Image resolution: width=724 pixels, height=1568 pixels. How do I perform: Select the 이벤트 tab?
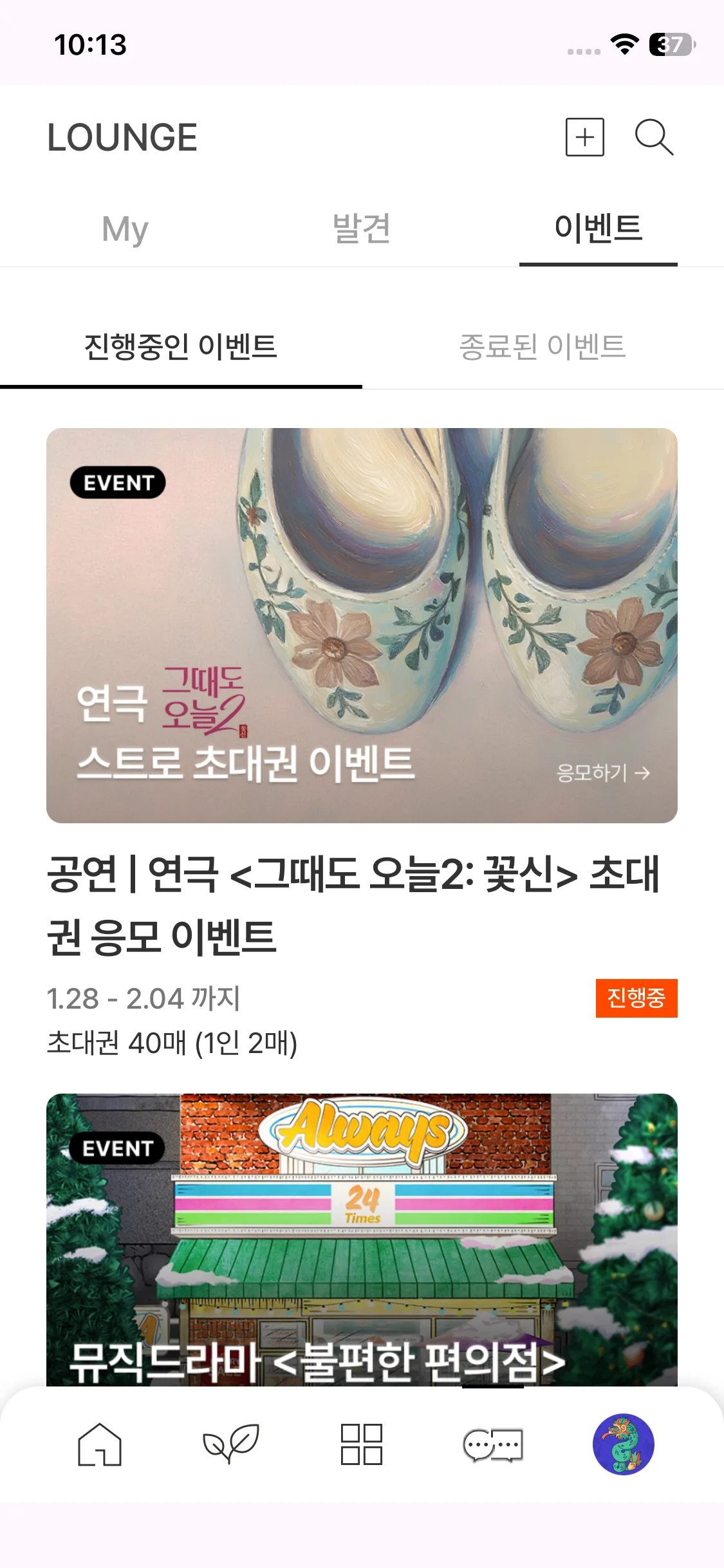[599, 229]
